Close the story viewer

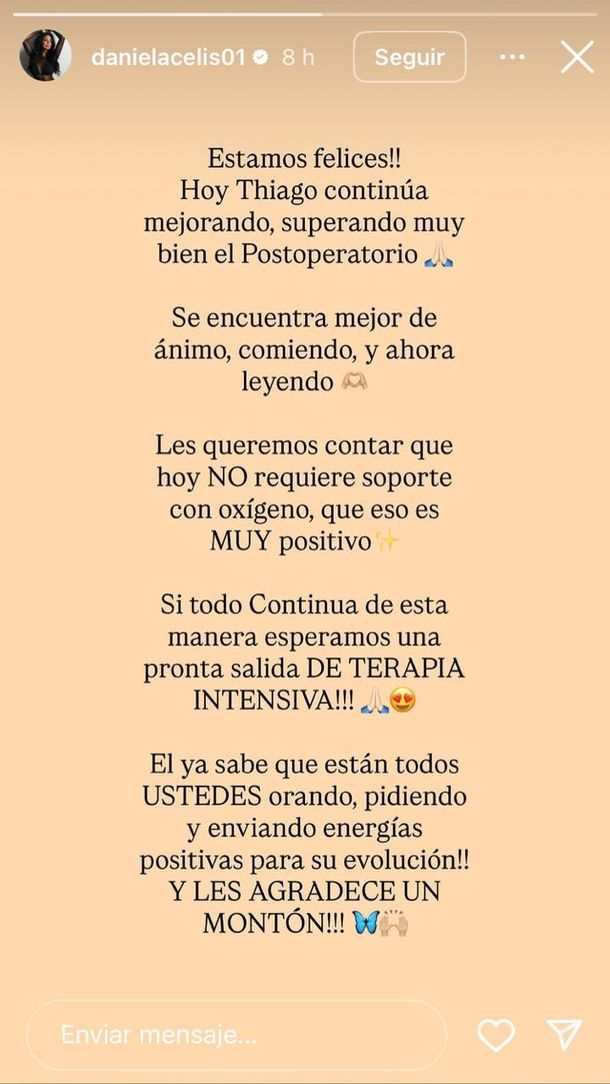pyautogui.click(x=577, y=57)
